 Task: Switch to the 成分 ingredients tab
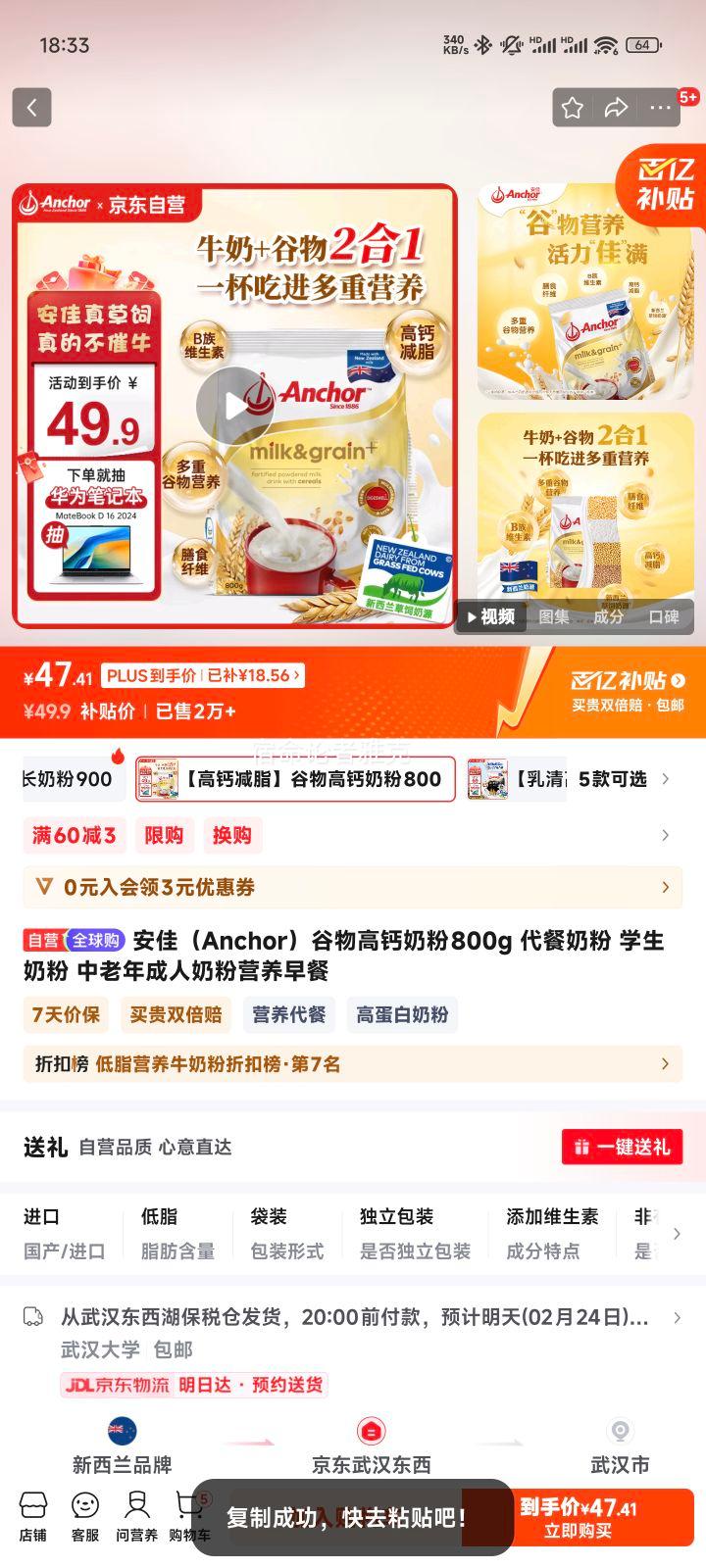coord(609,617)
